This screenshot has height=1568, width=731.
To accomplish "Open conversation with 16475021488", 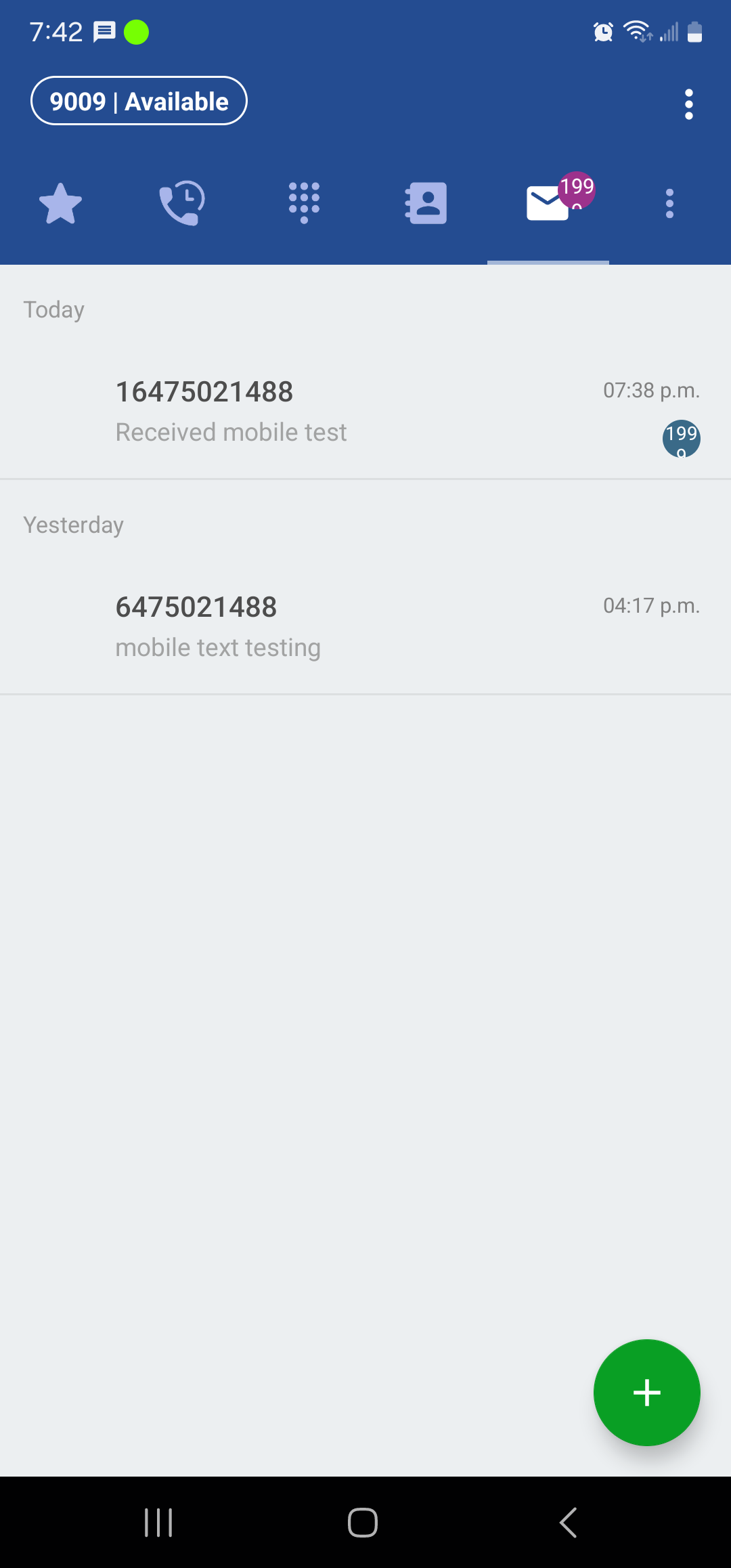I will 365,412.
